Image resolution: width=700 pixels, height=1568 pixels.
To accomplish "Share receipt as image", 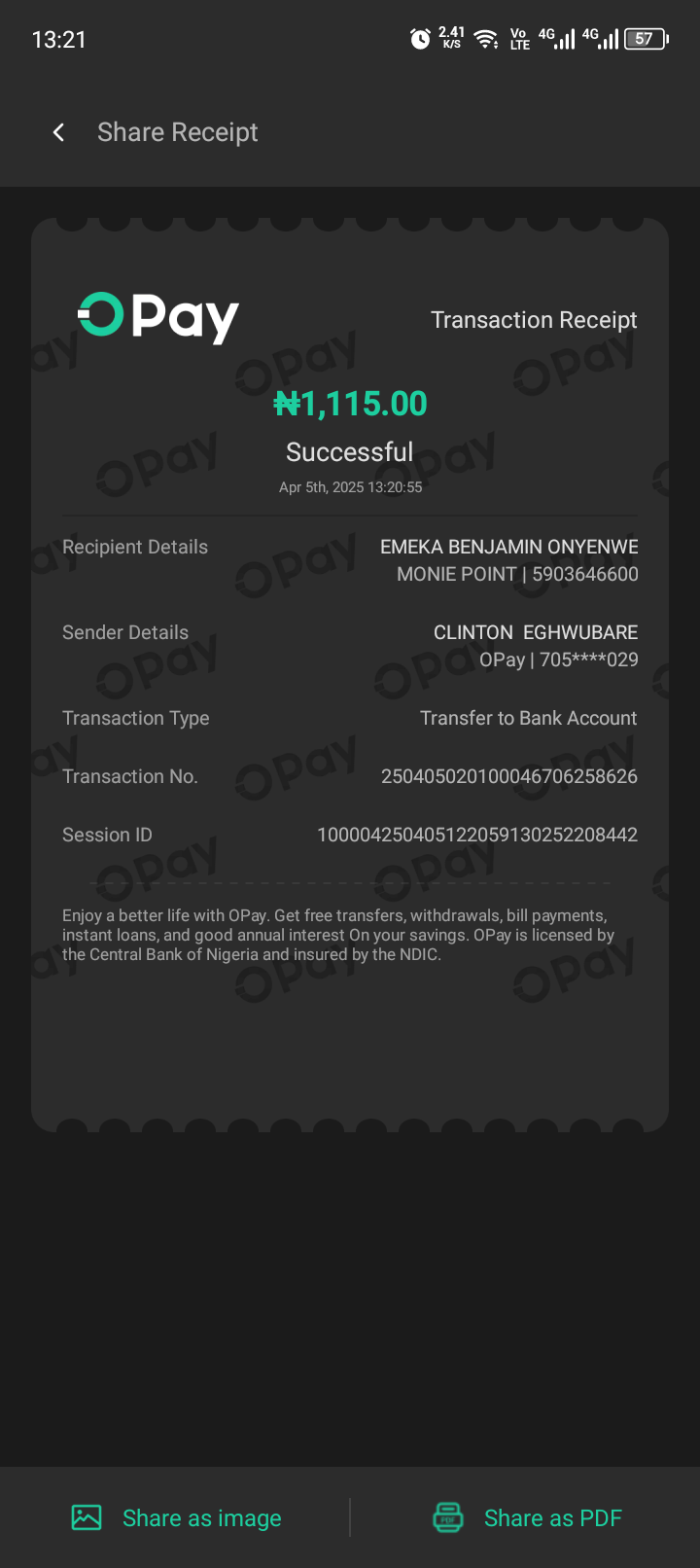I will coord(177,1517).
